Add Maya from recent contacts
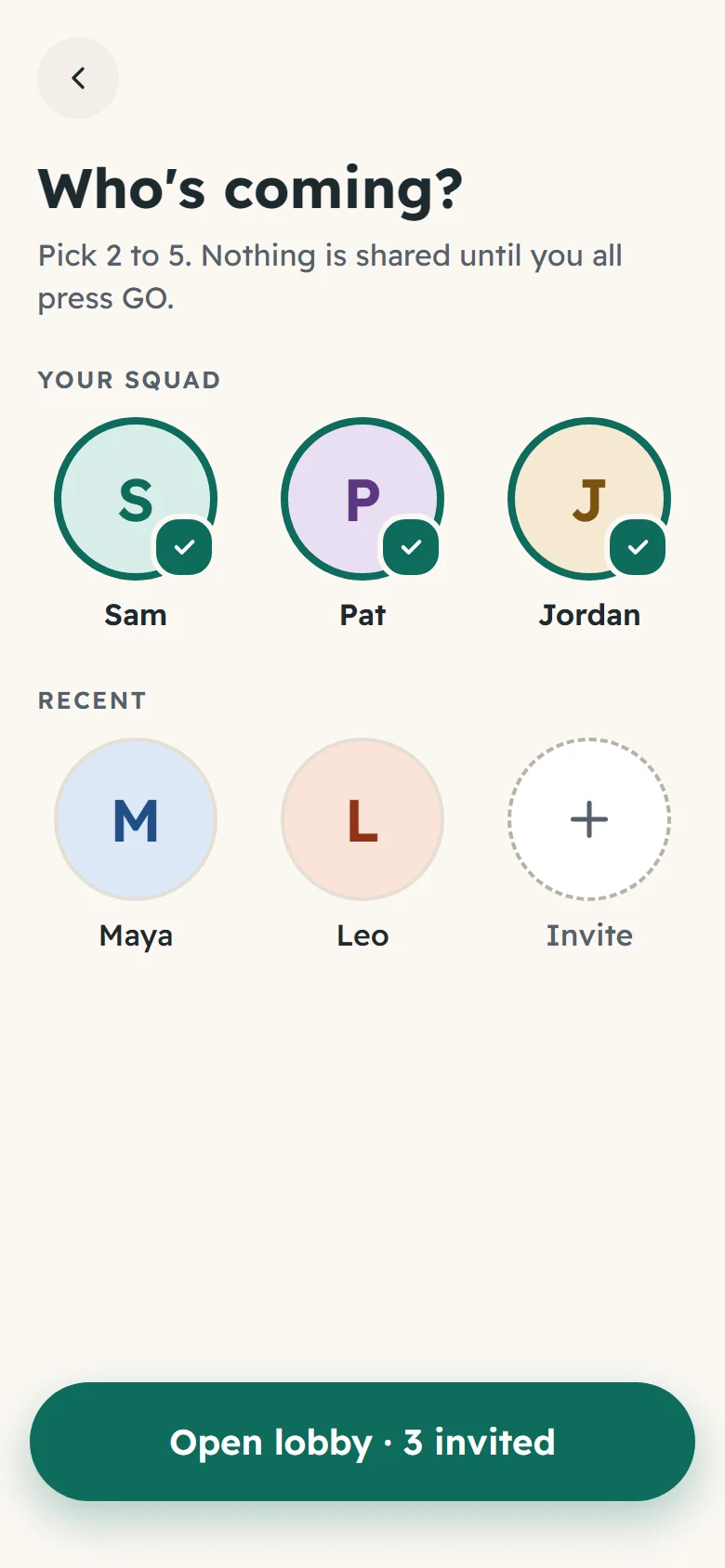 [x=136, y=819]
